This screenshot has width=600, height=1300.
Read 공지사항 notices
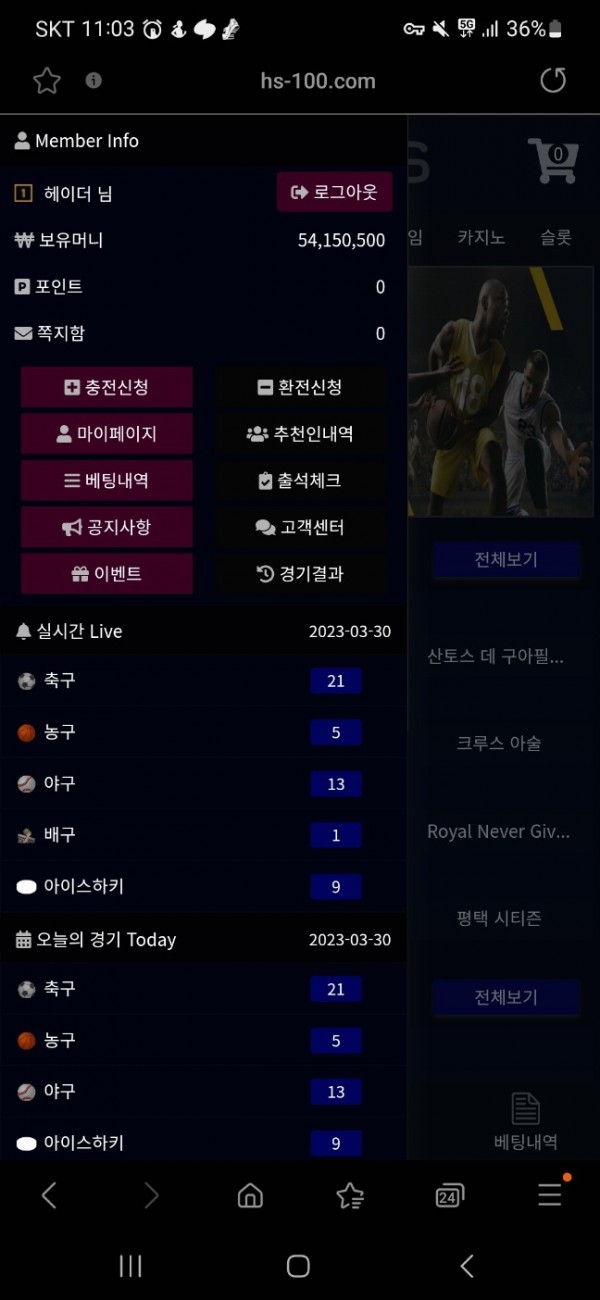click(106, 527)
